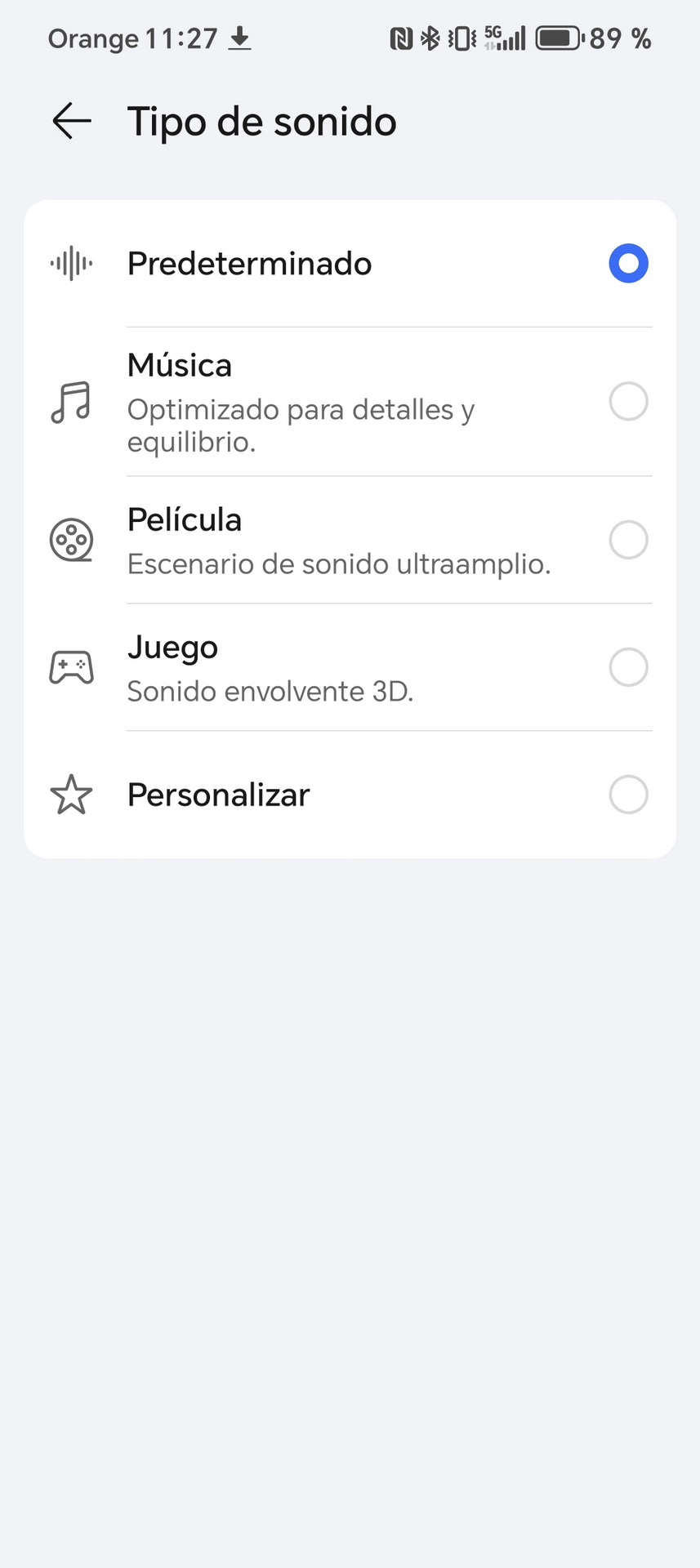This screenshot has height=1568, width=700.
Task: Select the Predeterminado sound type
Action: pyautogui.click(x=350, y=264)
